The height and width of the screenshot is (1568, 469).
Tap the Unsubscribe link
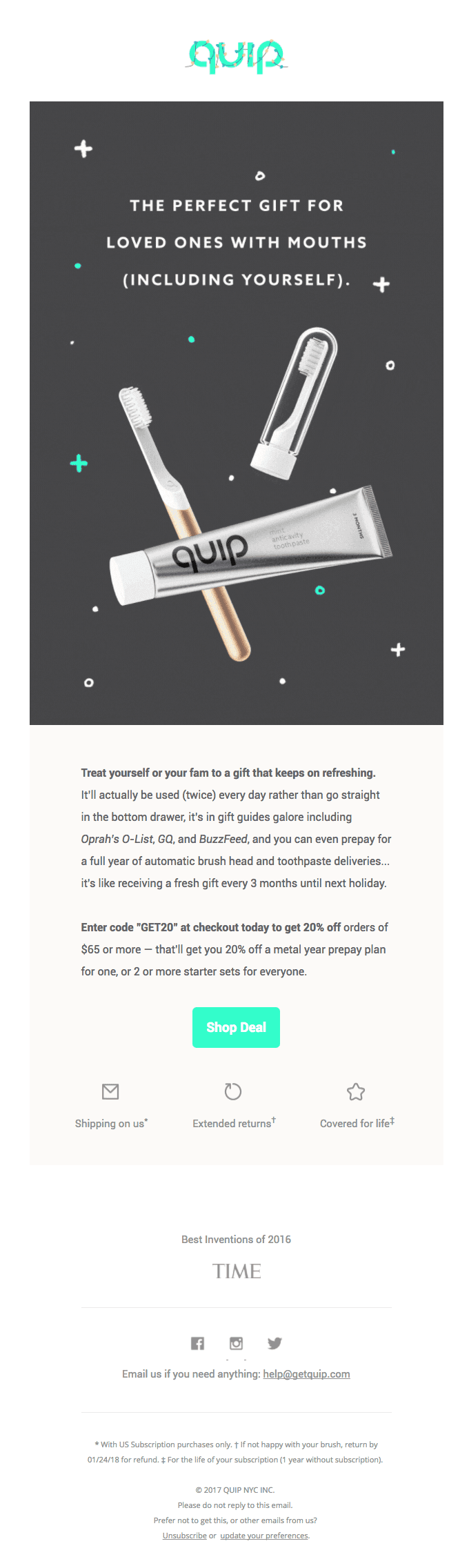184,1535
